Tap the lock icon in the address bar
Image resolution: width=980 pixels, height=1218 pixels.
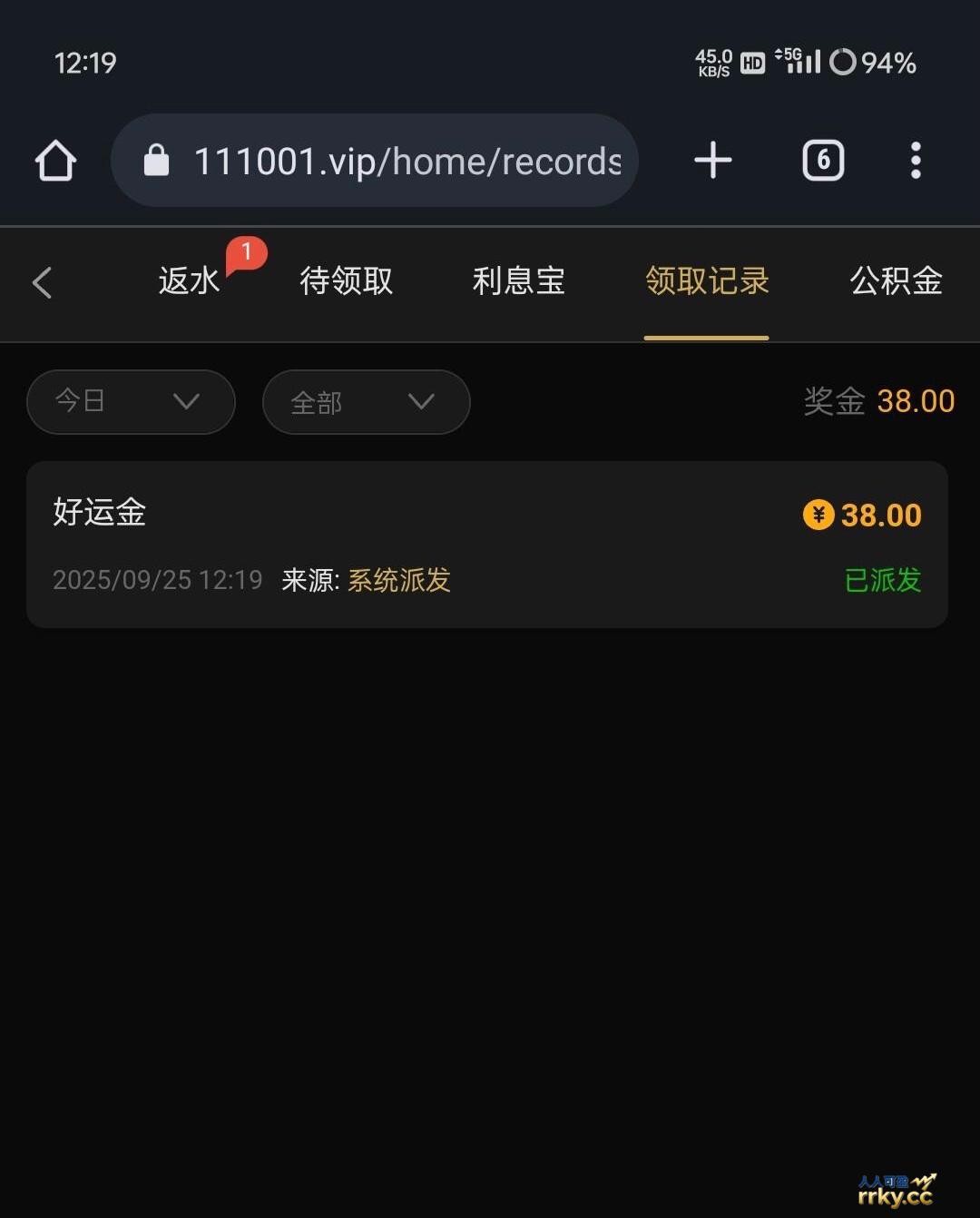[157, 160]
